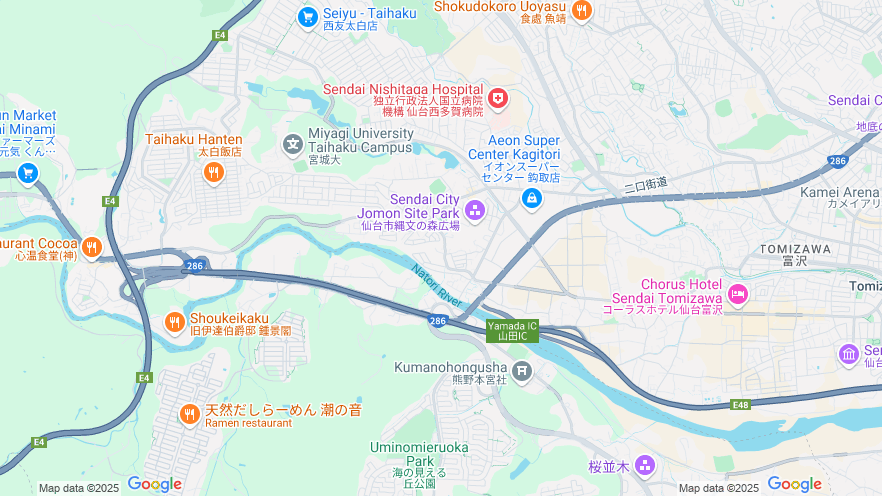Select the Aeon Super Center Kagitori marker

click(x=531, y=199)
